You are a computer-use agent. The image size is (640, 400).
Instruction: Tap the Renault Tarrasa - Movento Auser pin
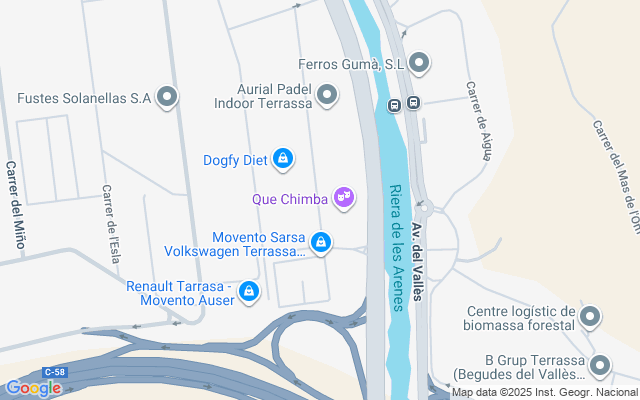249,293
